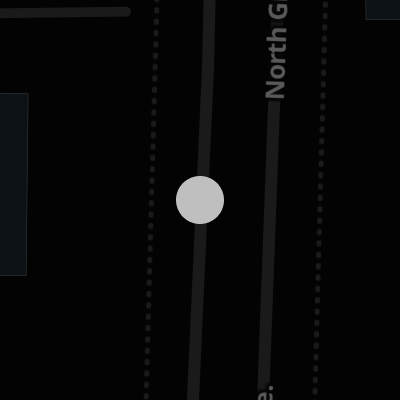Tap the gray circular map marker

(200, 200)
